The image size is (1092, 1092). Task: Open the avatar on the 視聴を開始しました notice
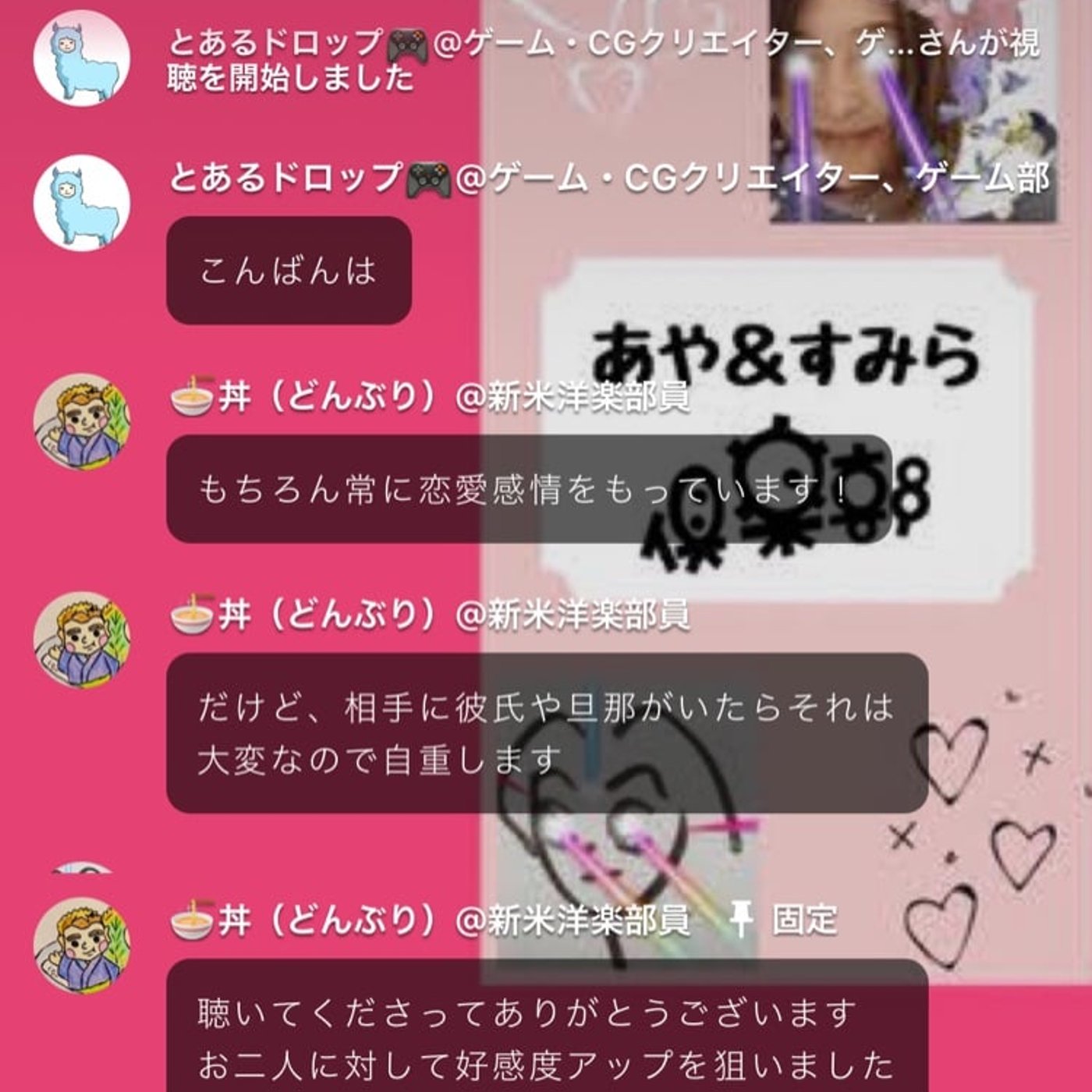(81, 58)
